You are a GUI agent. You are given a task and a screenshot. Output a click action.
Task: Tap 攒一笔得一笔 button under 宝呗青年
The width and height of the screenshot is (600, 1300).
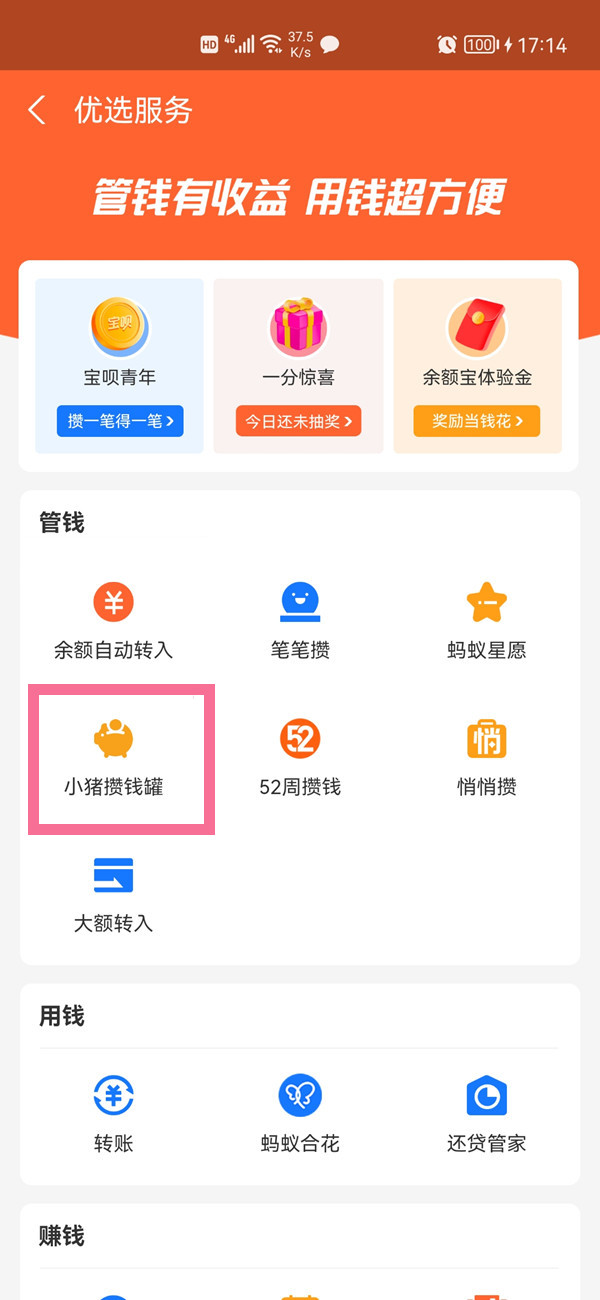(x=119, y=421)
